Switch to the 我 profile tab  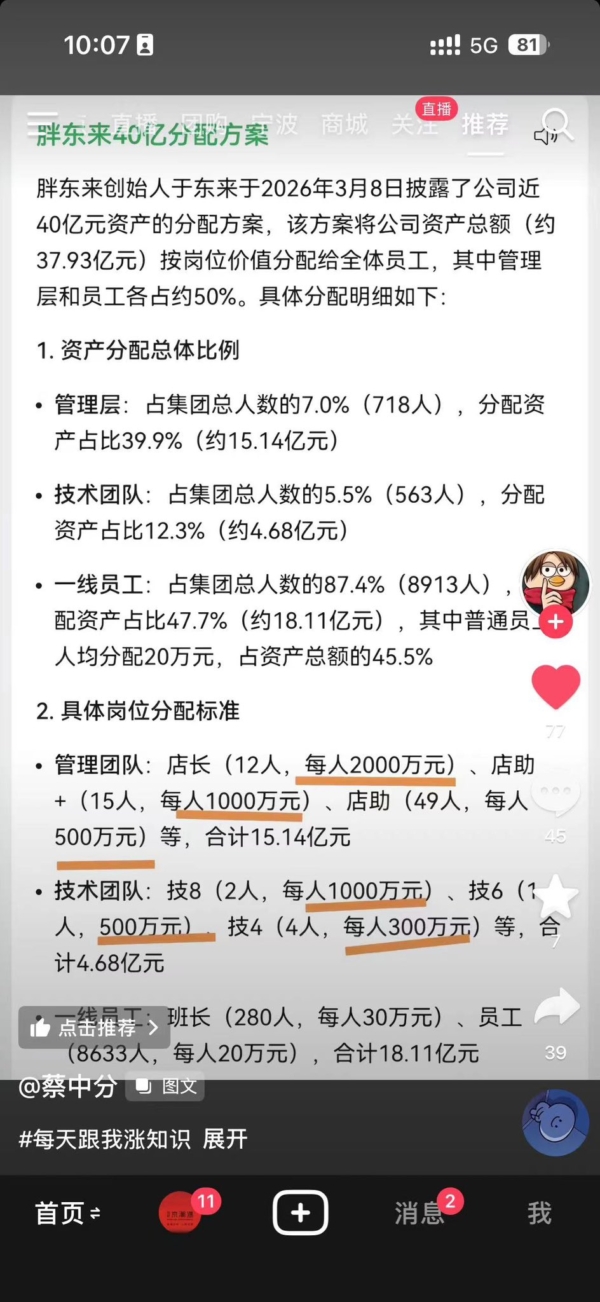(539, 1213)
